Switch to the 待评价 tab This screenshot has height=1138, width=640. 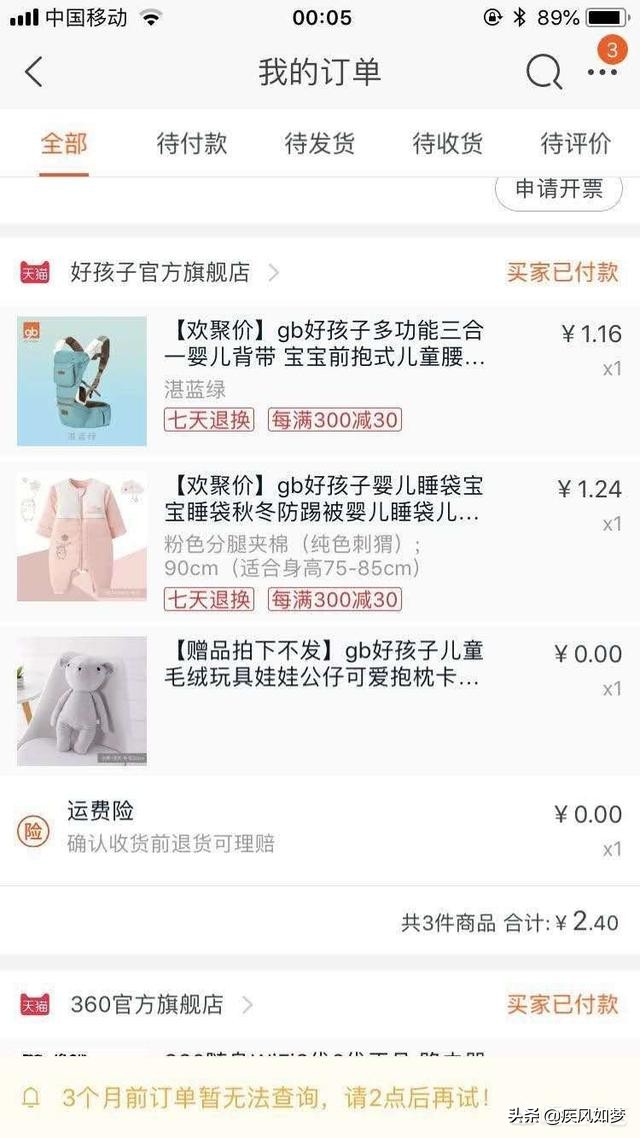pos(575,143)
